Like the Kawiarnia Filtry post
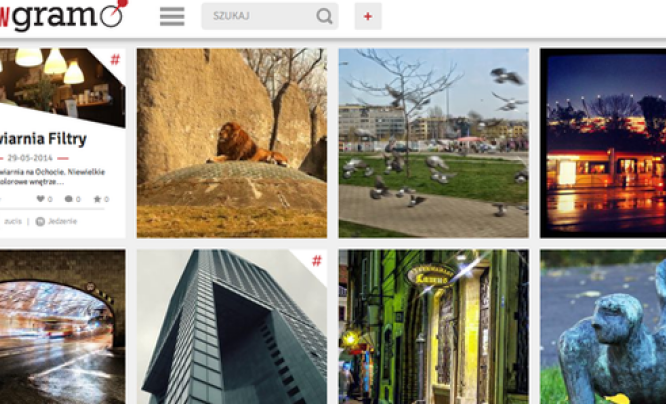Viewport: 666px width, 404px height. tap(42, 199)
